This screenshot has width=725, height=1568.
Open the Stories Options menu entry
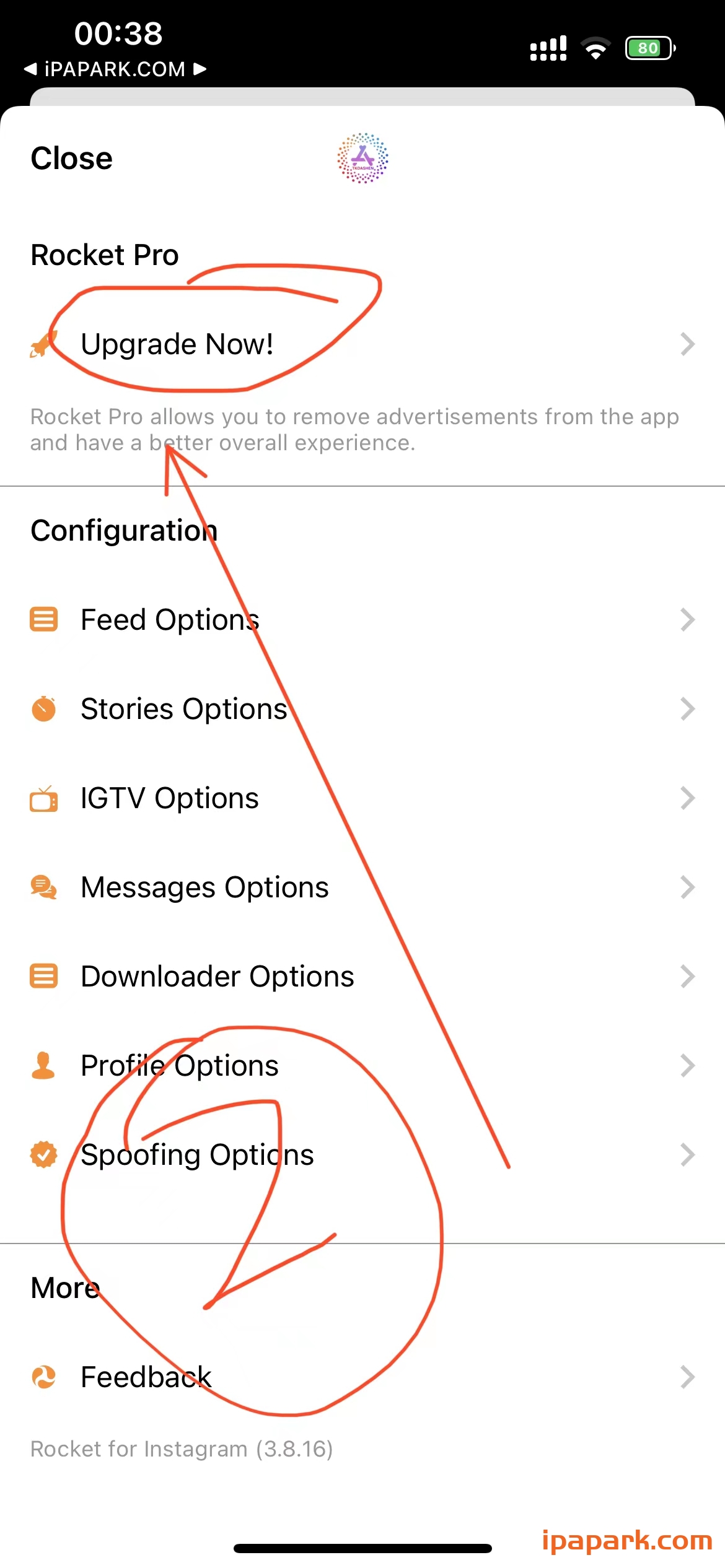coord(182,709)
